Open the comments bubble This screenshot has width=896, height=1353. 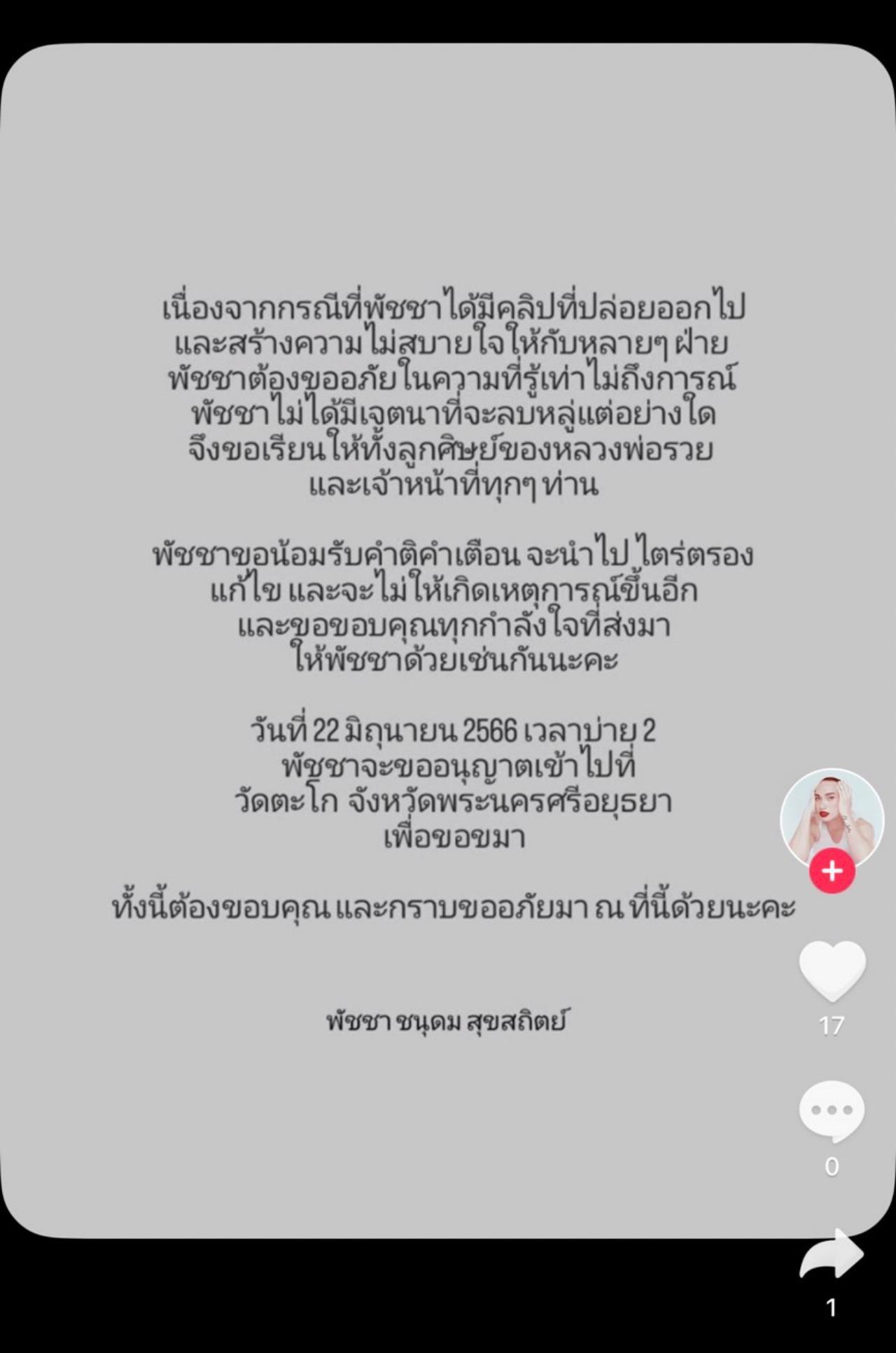tap(832, 1110)
